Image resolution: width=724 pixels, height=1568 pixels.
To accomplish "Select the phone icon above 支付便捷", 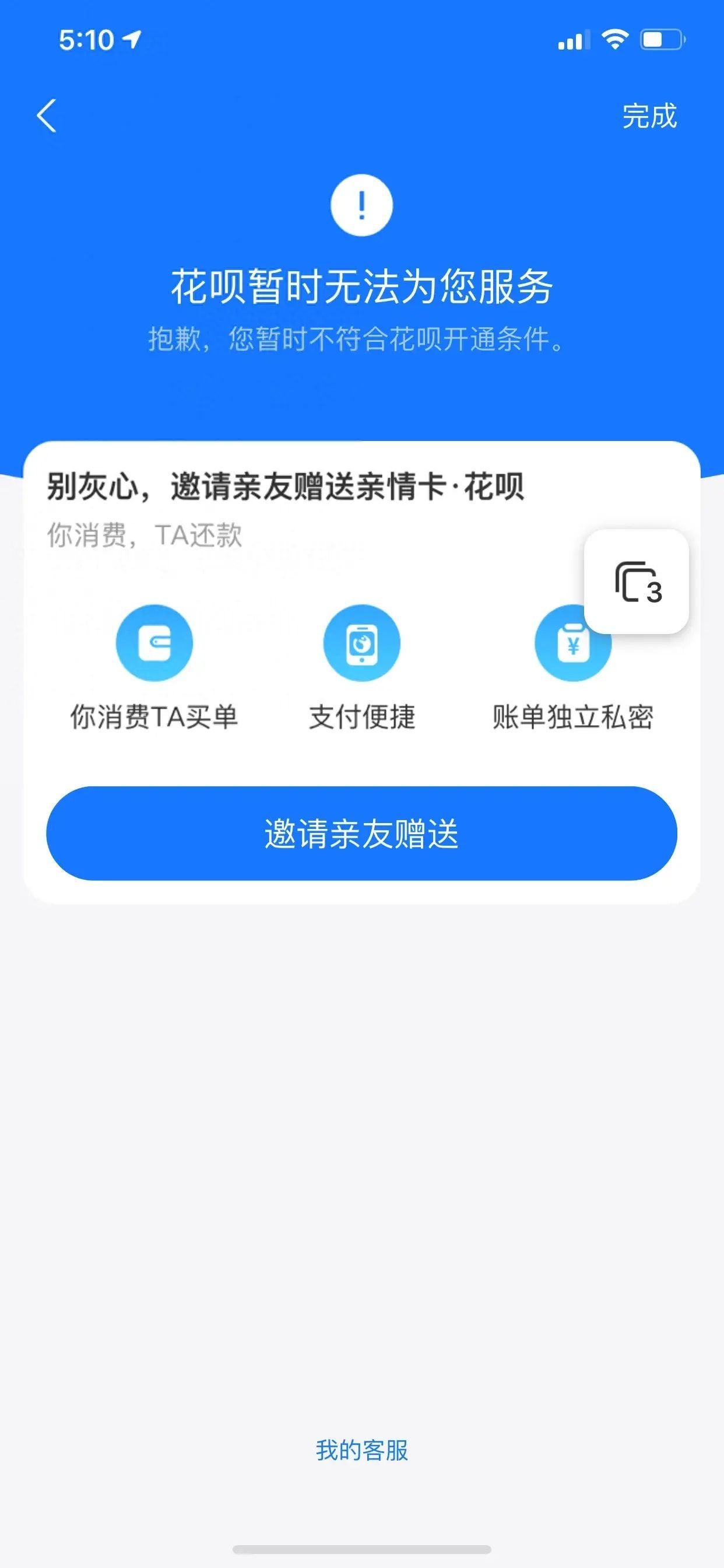I will pyautogui.click(x=362, y=642).
